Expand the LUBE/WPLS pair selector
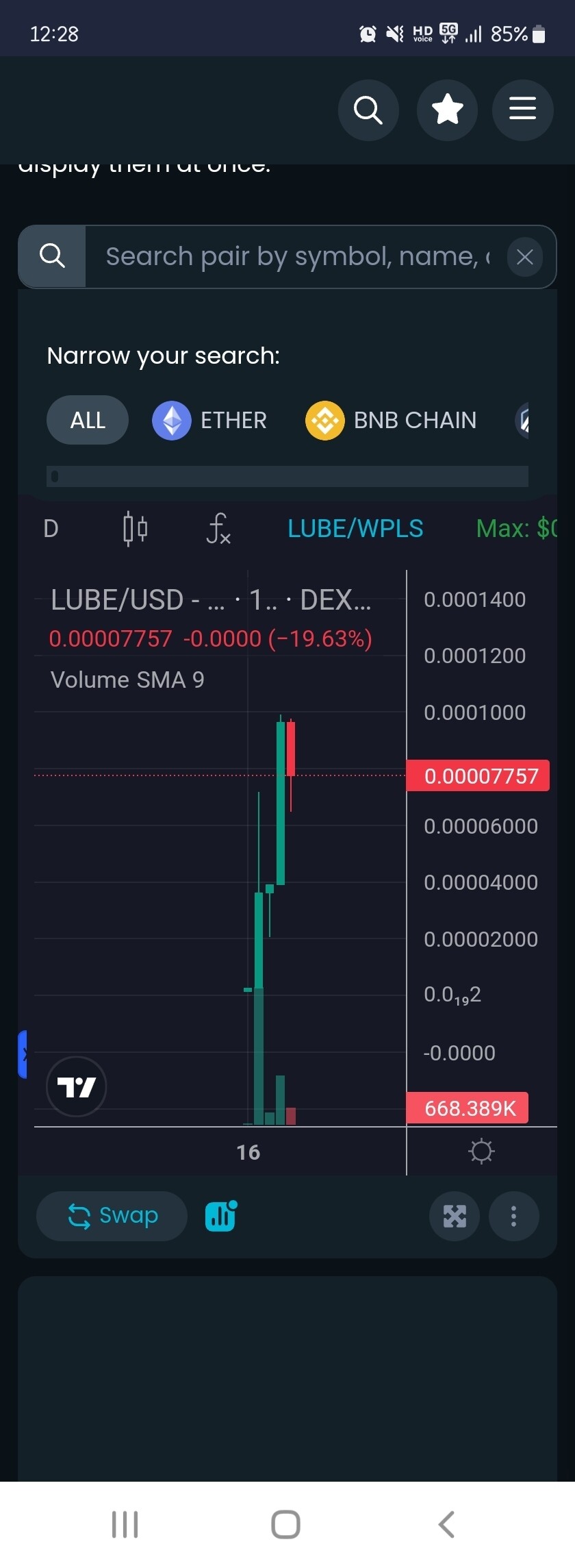 355,528
